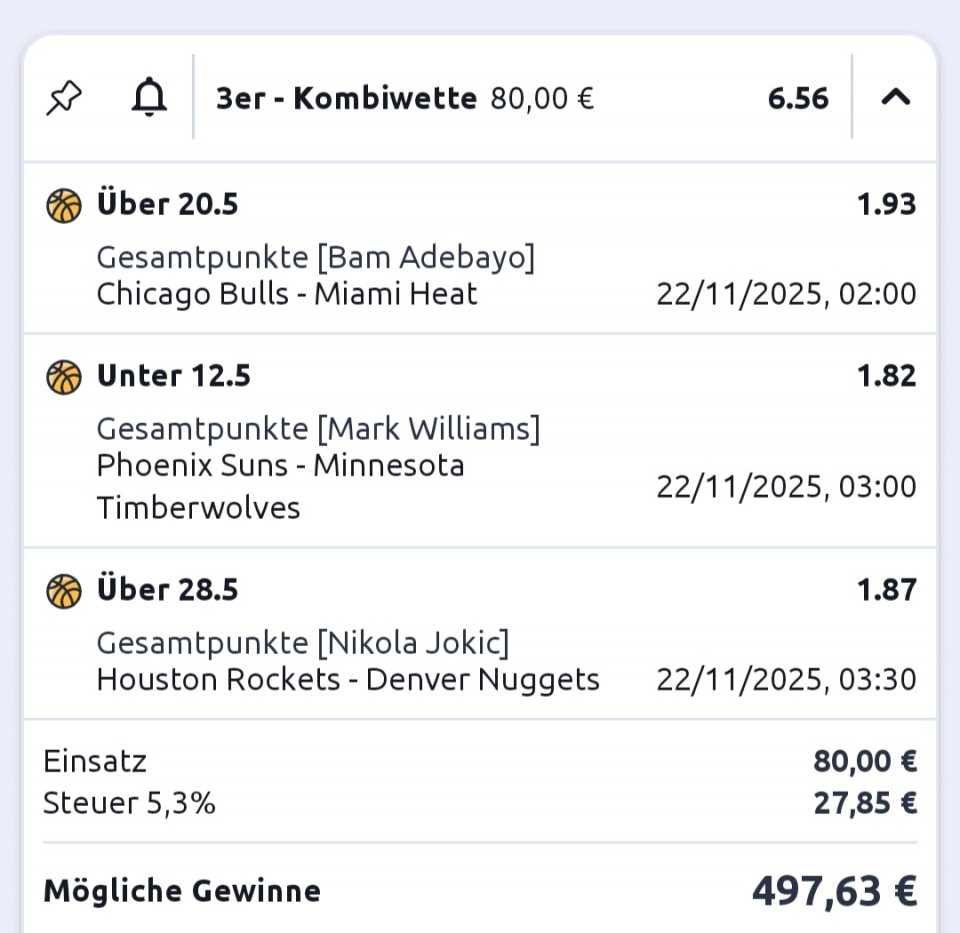This screenshot has width=960, height=933.
Task: Open the Nikola Jokic Über 28.5 selection
Action: pyautogui.click(x=480, y=634)
